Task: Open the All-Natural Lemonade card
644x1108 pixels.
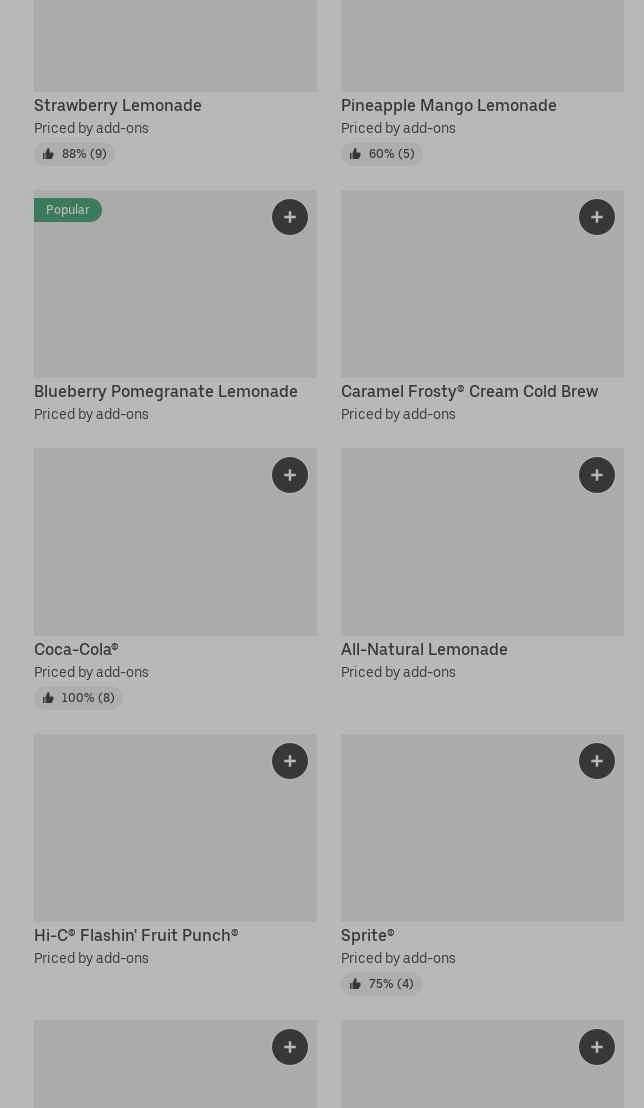Action: pyautogui.click(x=424, y=650)
